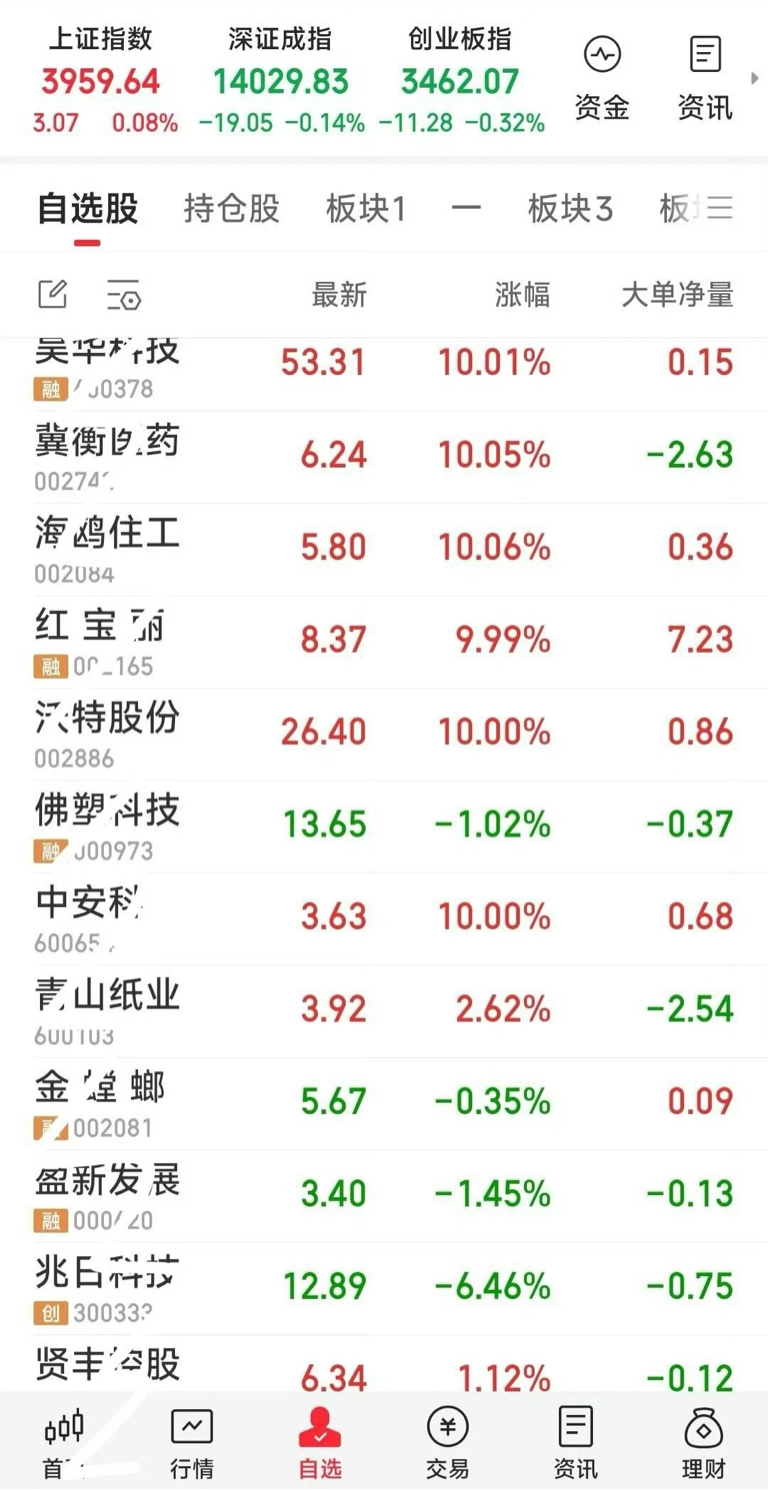Open the 资金 funds shortcut
This screenshot has height=1490, width=768.
pyautogui.click(x=602, y=79)
